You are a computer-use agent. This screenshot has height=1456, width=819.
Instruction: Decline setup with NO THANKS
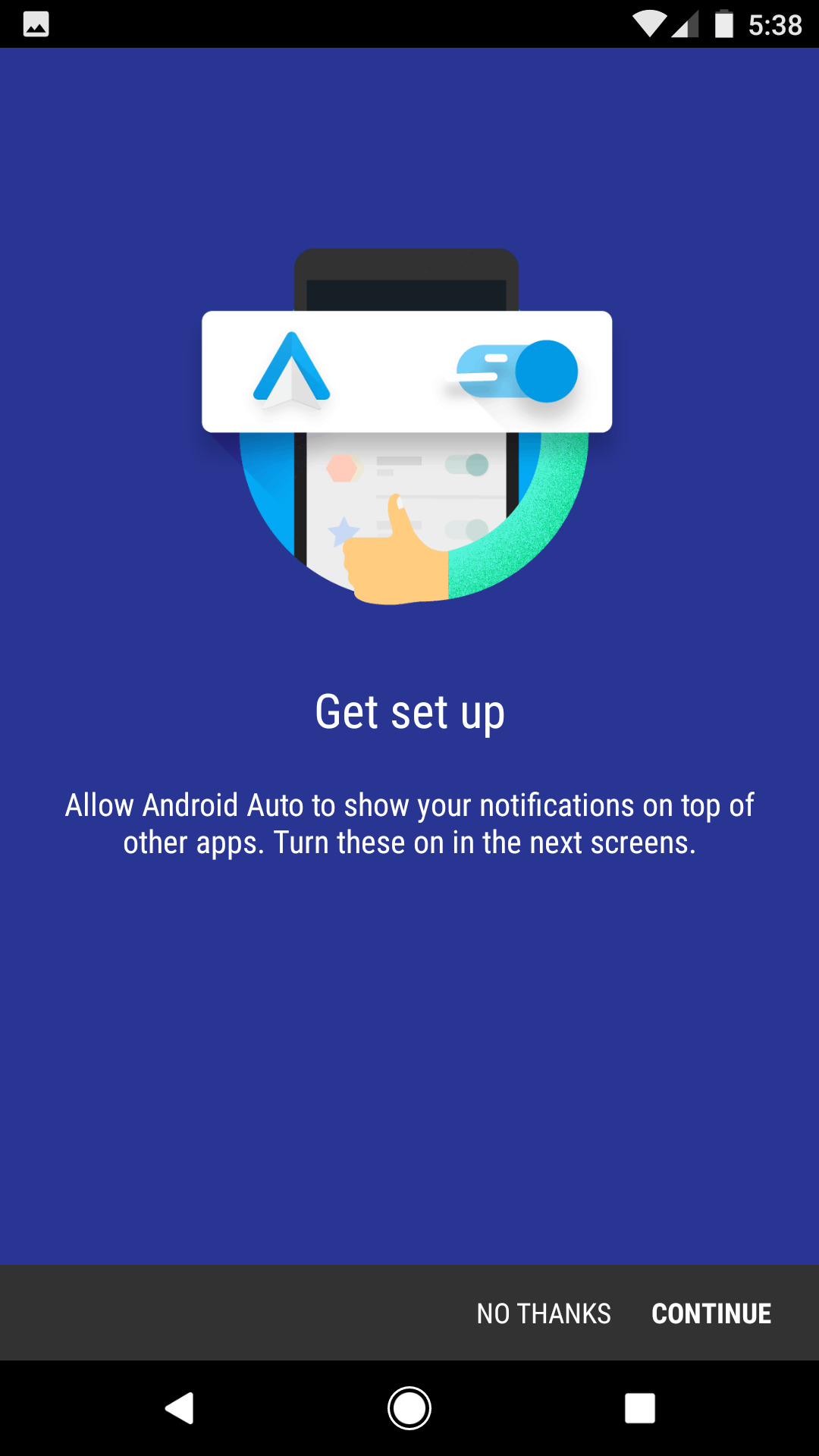(x=544, y=1313)
